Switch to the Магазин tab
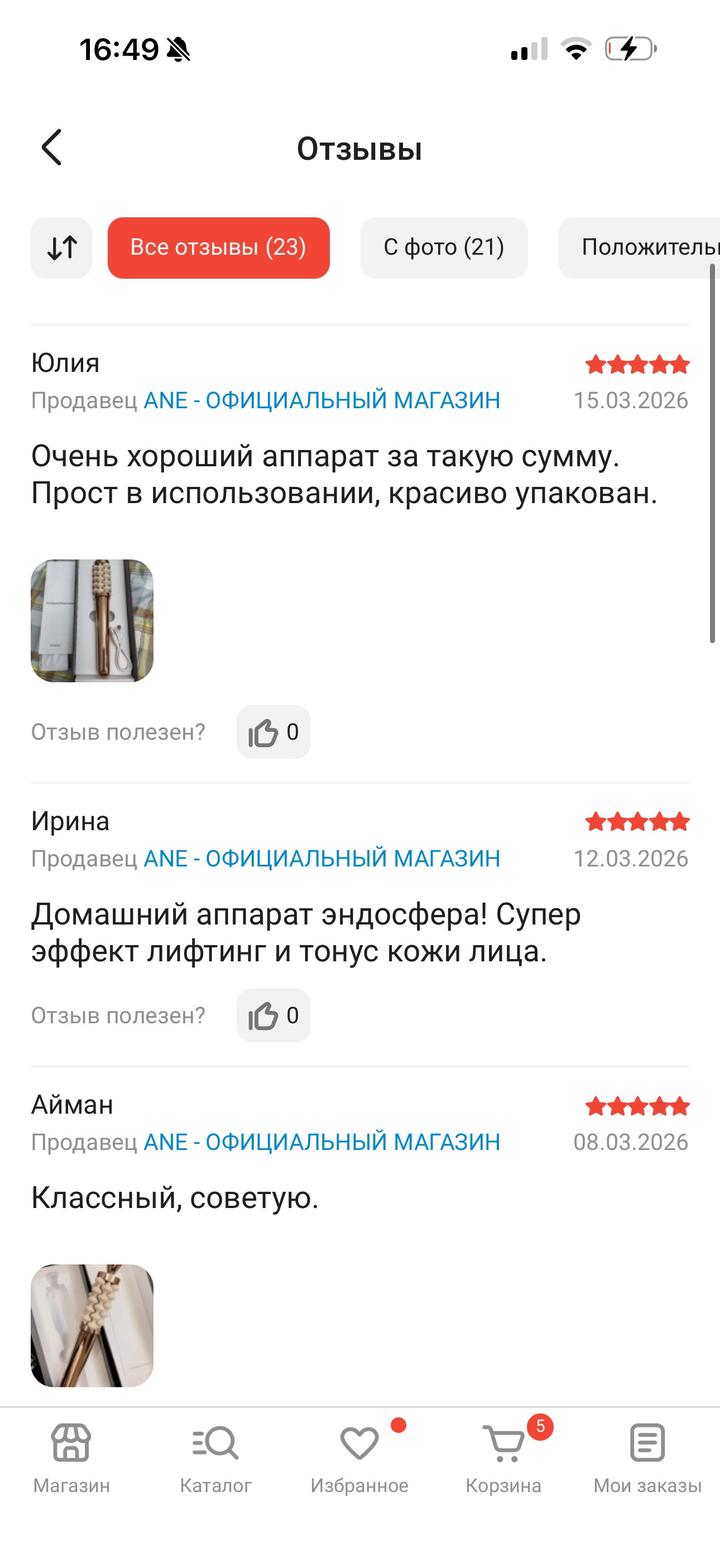 coord(72,1459)
